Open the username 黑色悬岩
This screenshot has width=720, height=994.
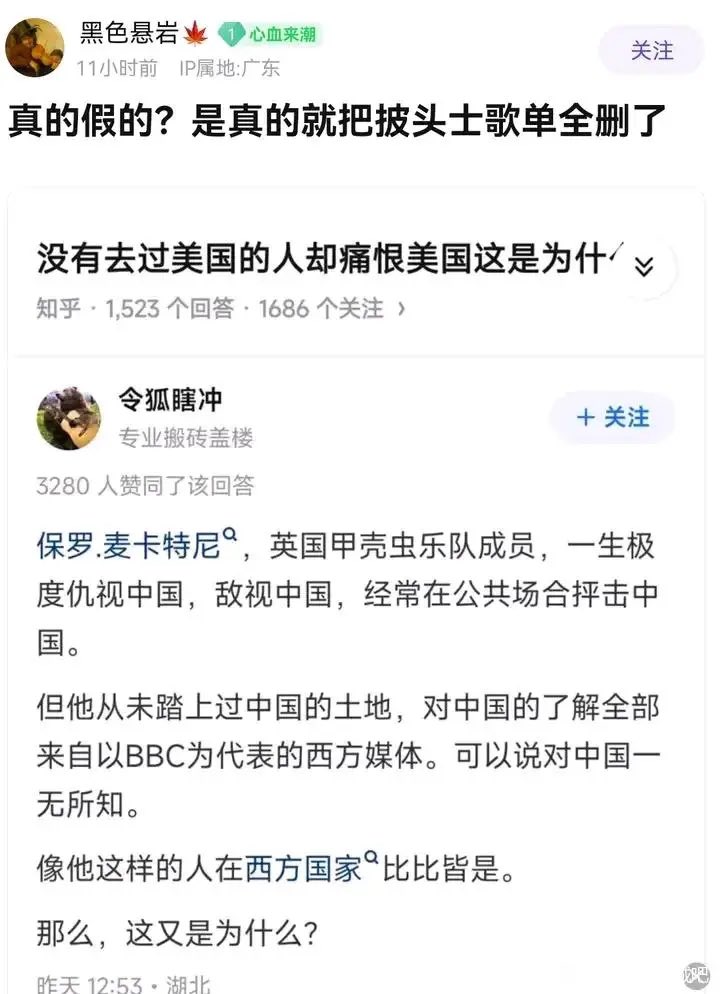click(x=129, y=34)
